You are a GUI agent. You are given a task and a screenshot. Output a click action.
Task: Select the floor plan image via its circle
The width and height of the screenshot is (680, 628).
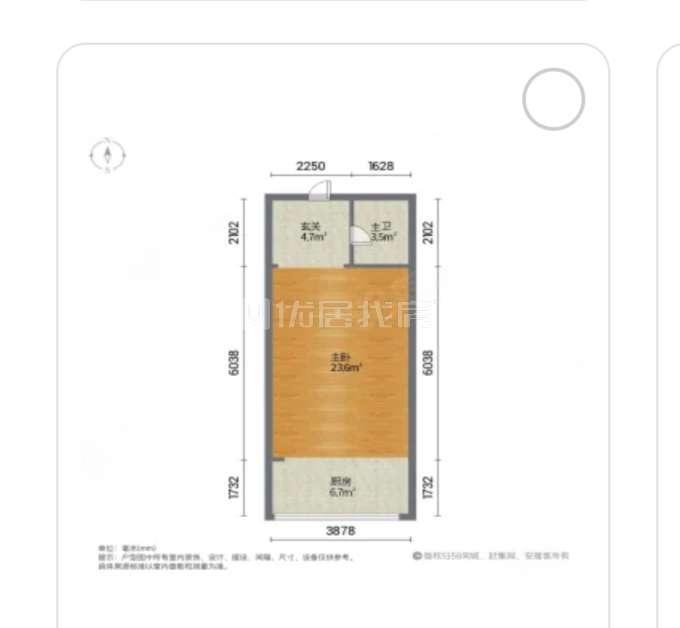click(x=553, y=99)
